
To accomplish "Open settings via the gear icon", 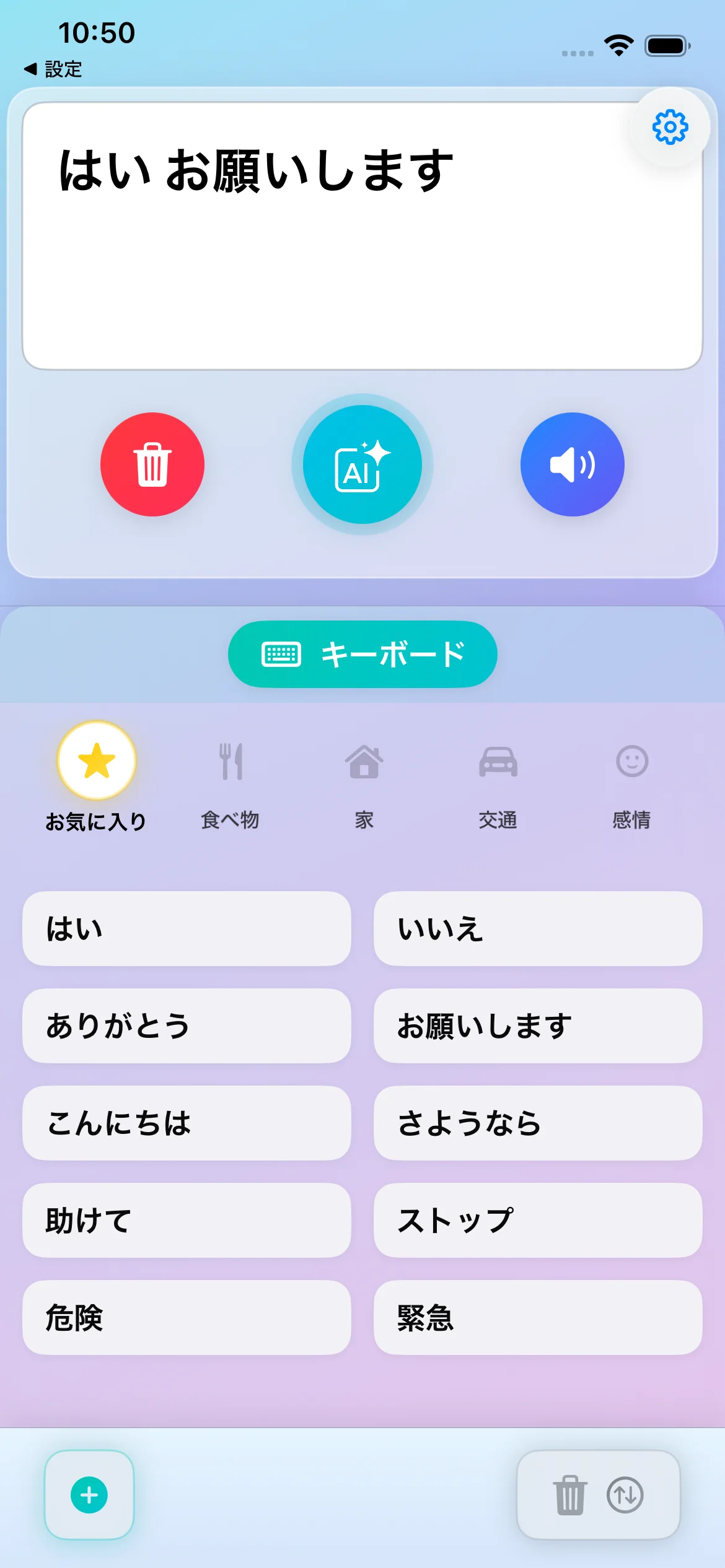I will 670,128.
